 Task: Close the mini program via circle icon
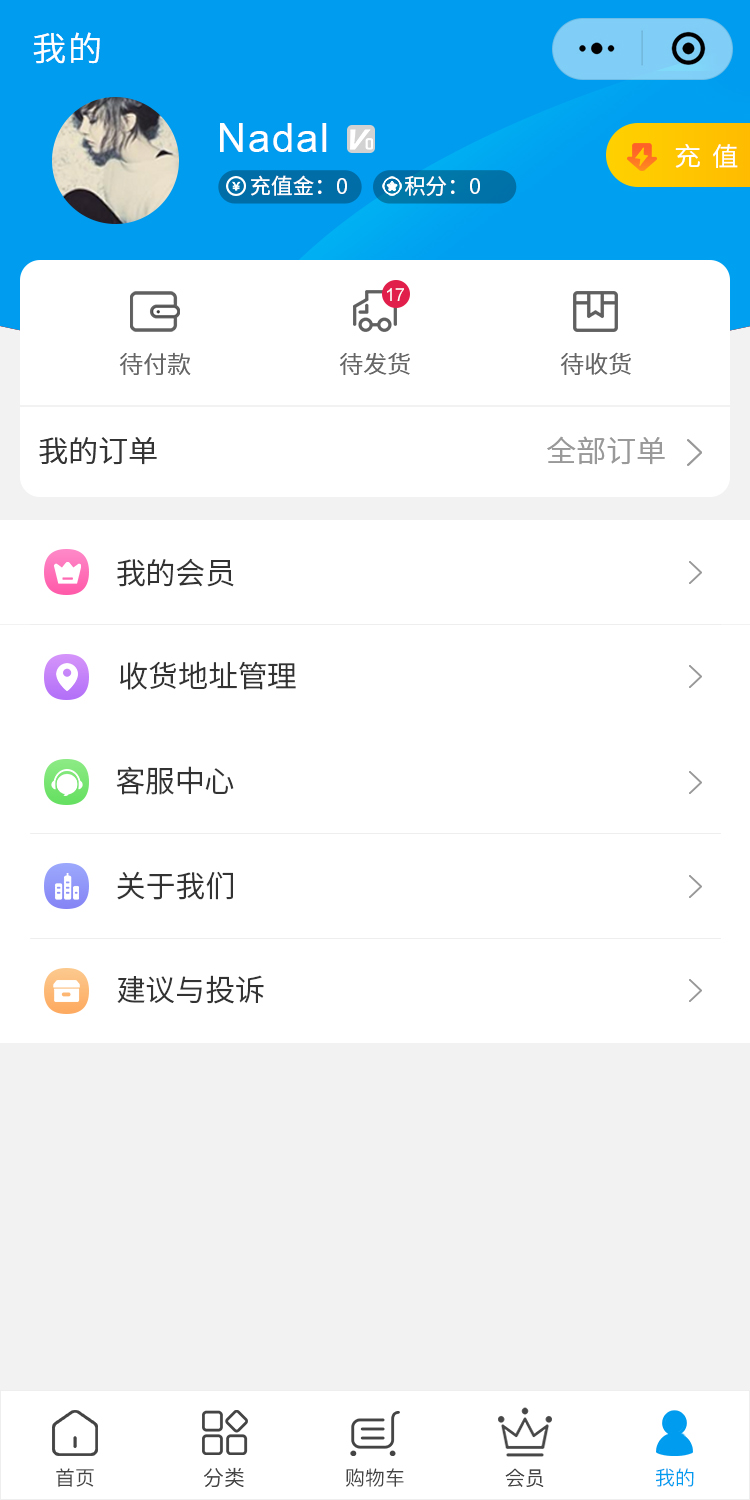click(688, 48)
